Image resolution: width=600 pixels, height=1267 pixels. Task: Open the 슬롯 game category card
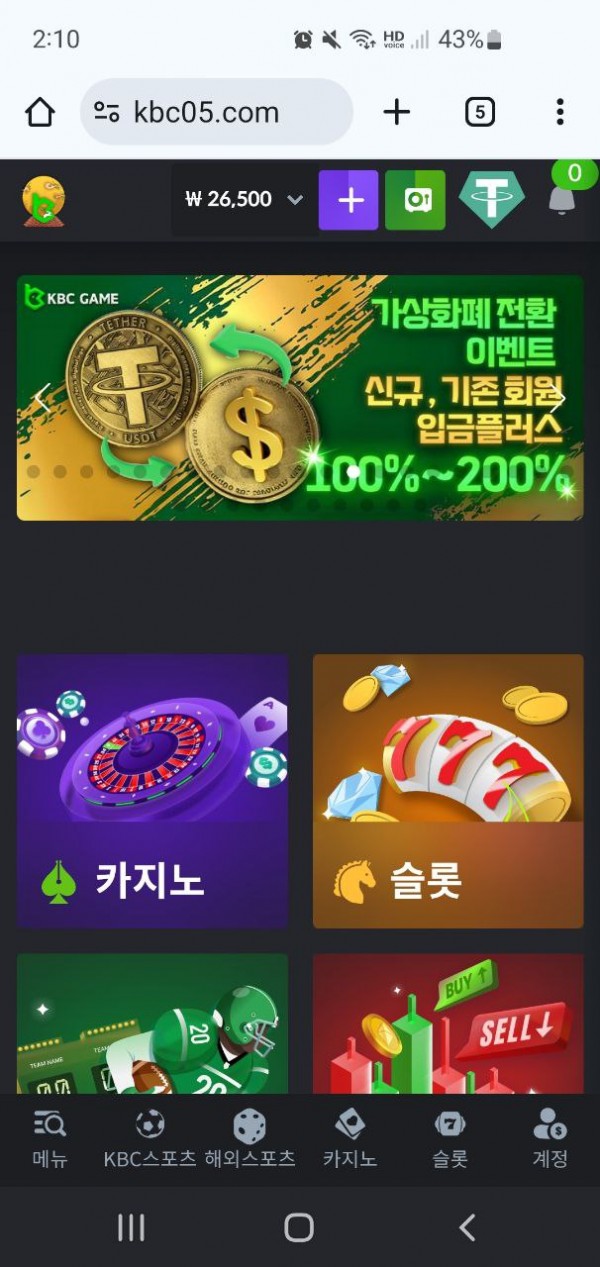pos(448,791)
